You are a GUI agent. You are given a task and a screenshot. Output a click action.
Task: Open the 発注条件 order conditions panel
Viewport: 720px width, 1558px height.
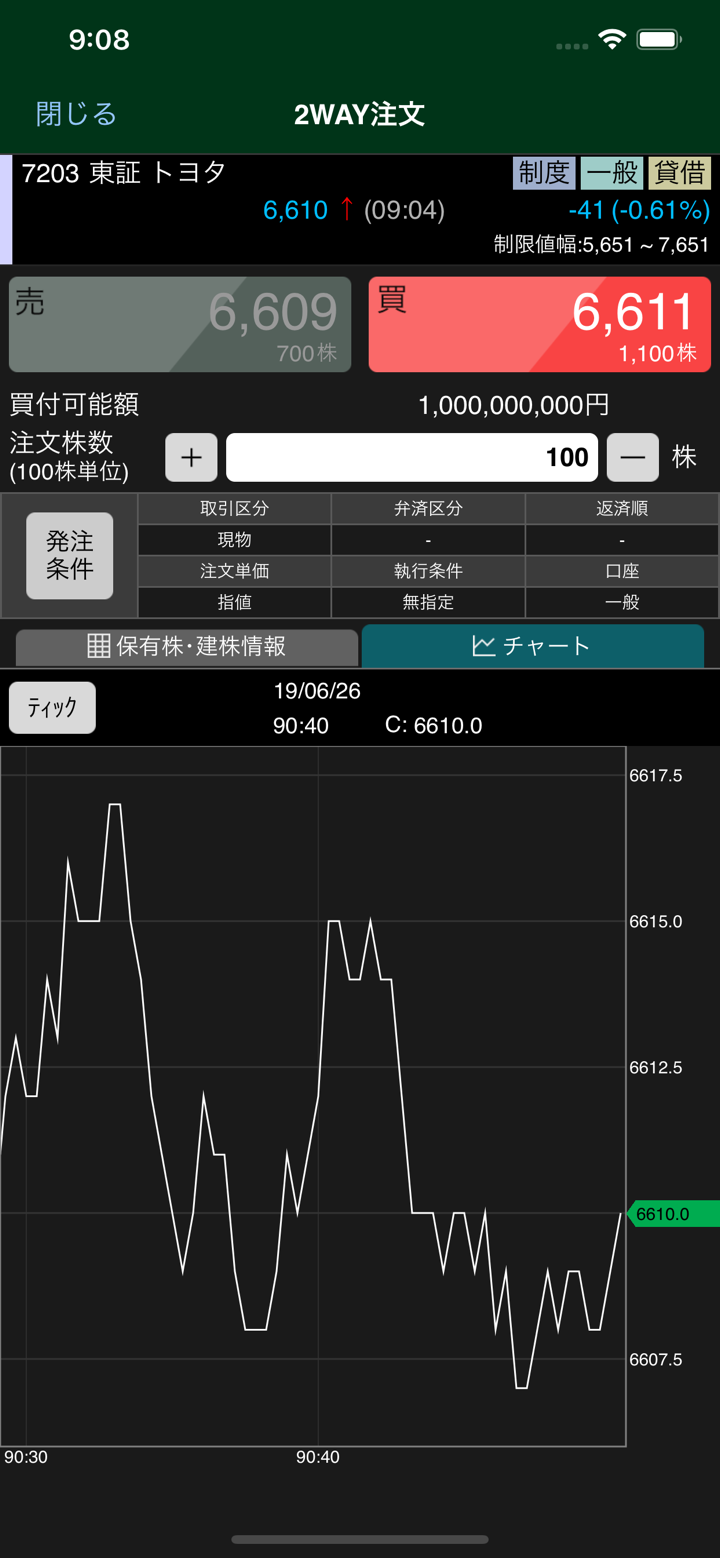pyautogui.click(x=69, y=555)
